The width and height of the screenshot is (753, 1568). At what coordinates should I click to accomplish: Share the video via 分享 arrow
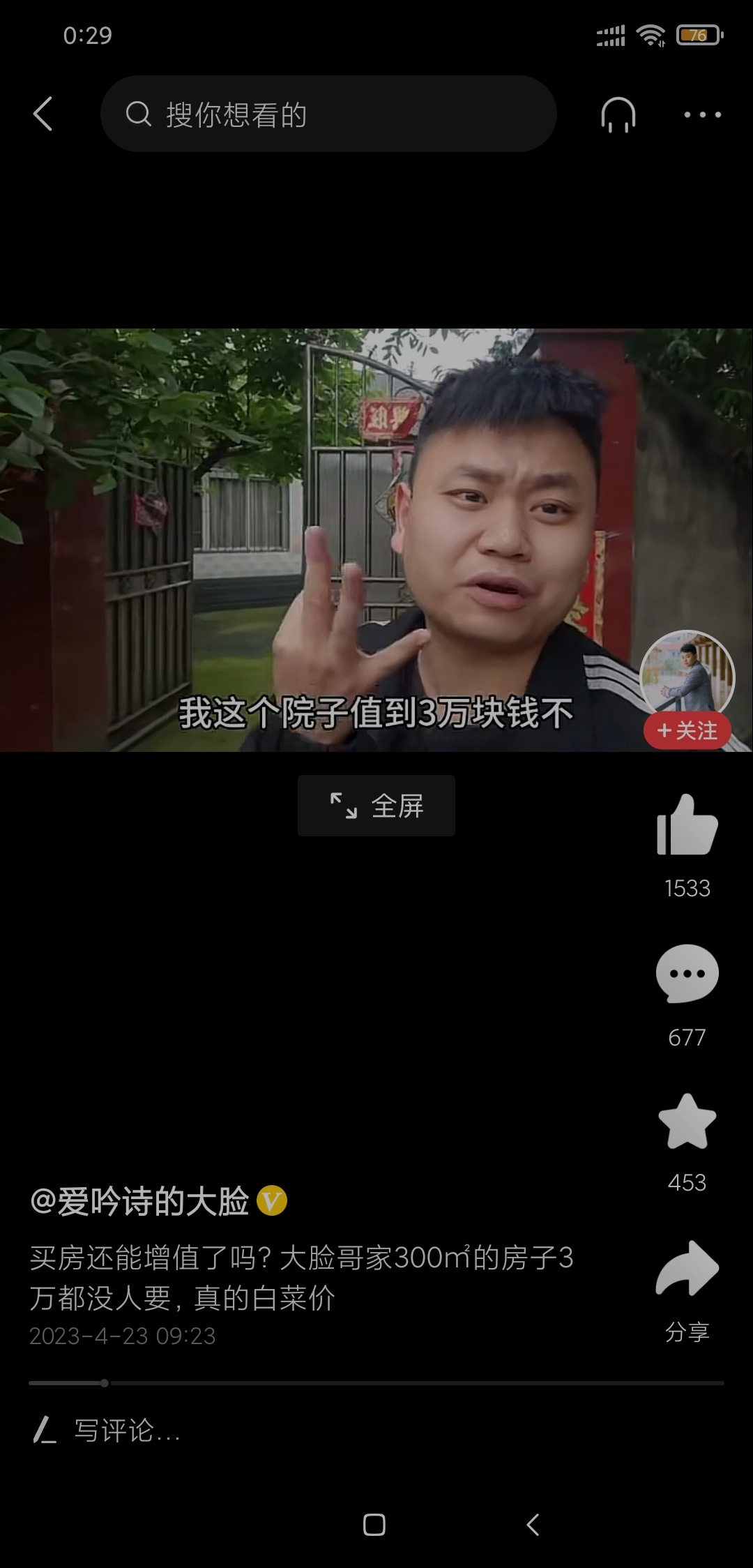pyautogui.click(x=687, y=1269)
